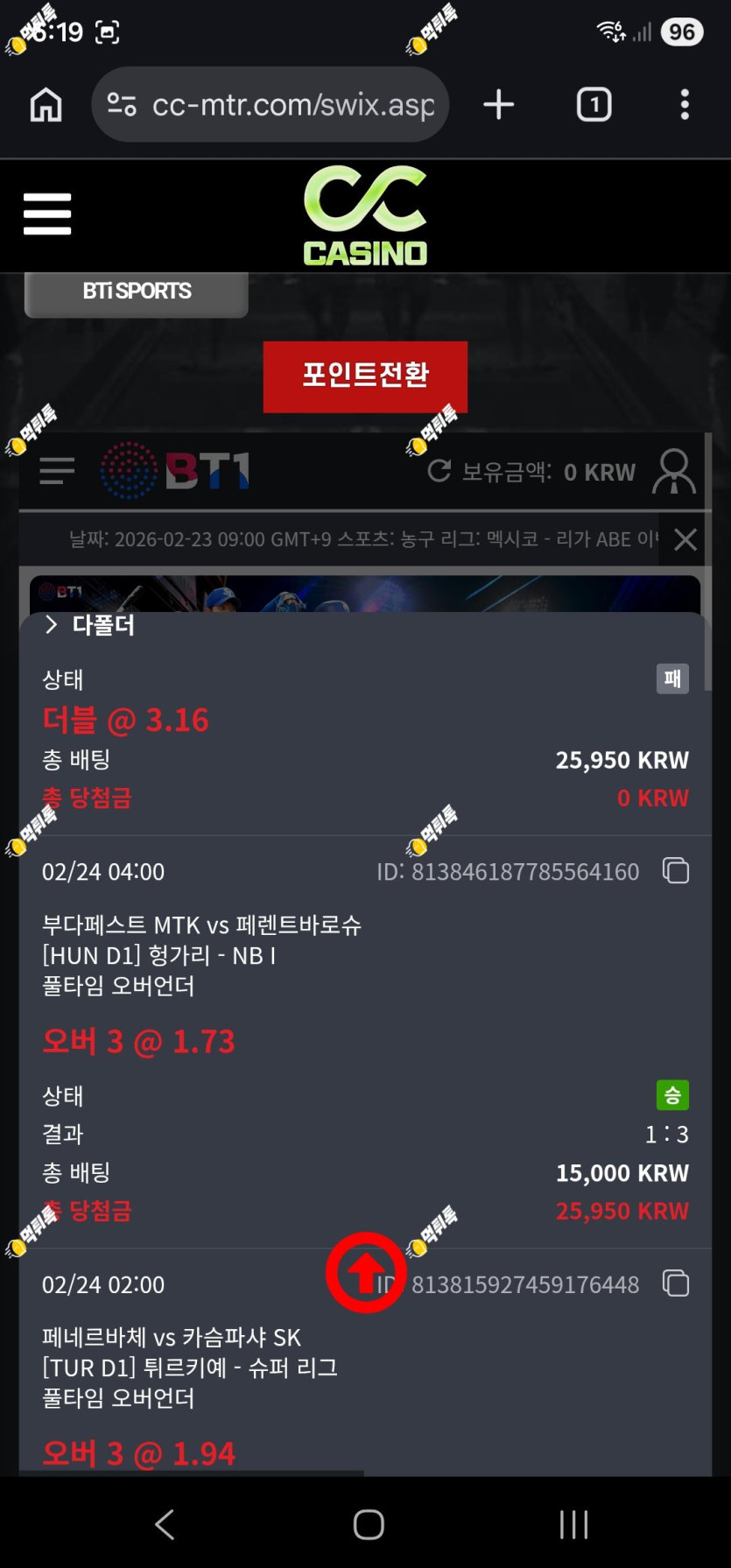Copy bet ID 813846187785564160
The image size is (731, 1568).
click(676, 871)
